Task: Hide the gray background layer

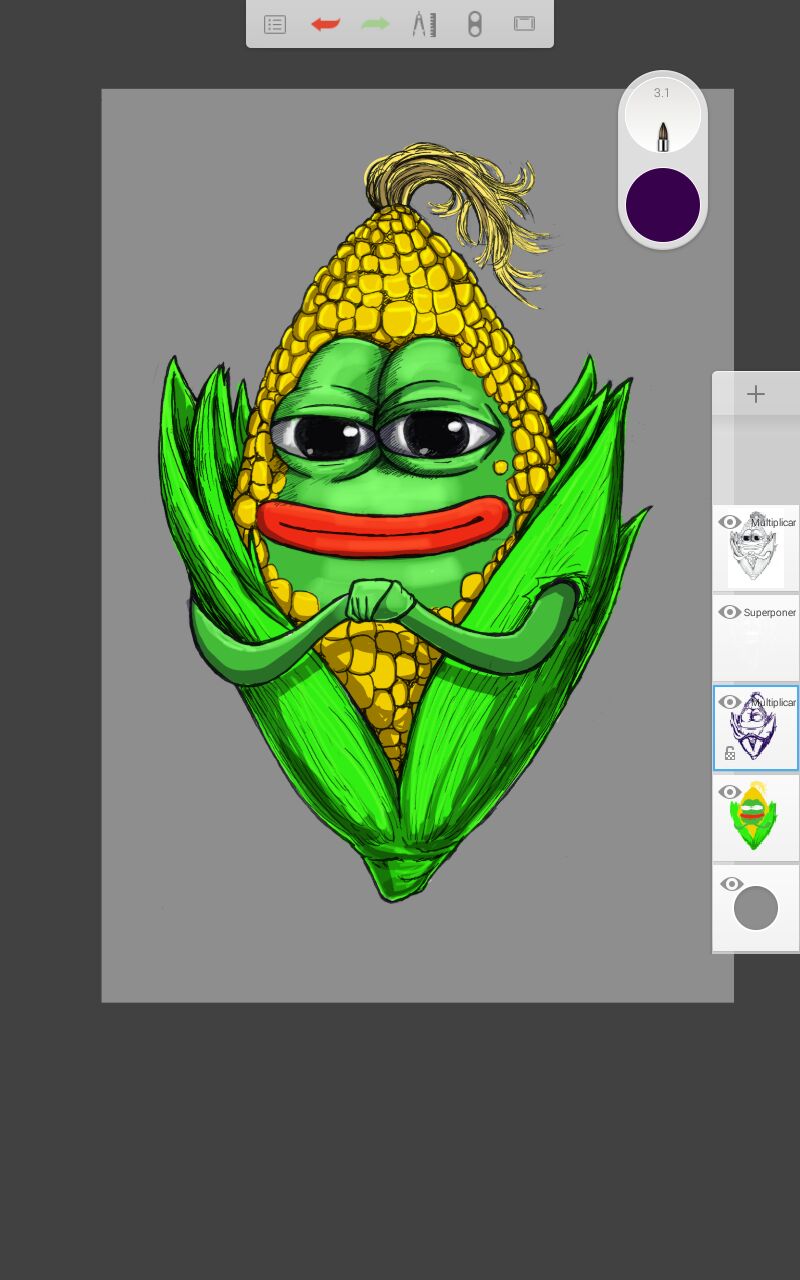Action: tap(732, 884)
